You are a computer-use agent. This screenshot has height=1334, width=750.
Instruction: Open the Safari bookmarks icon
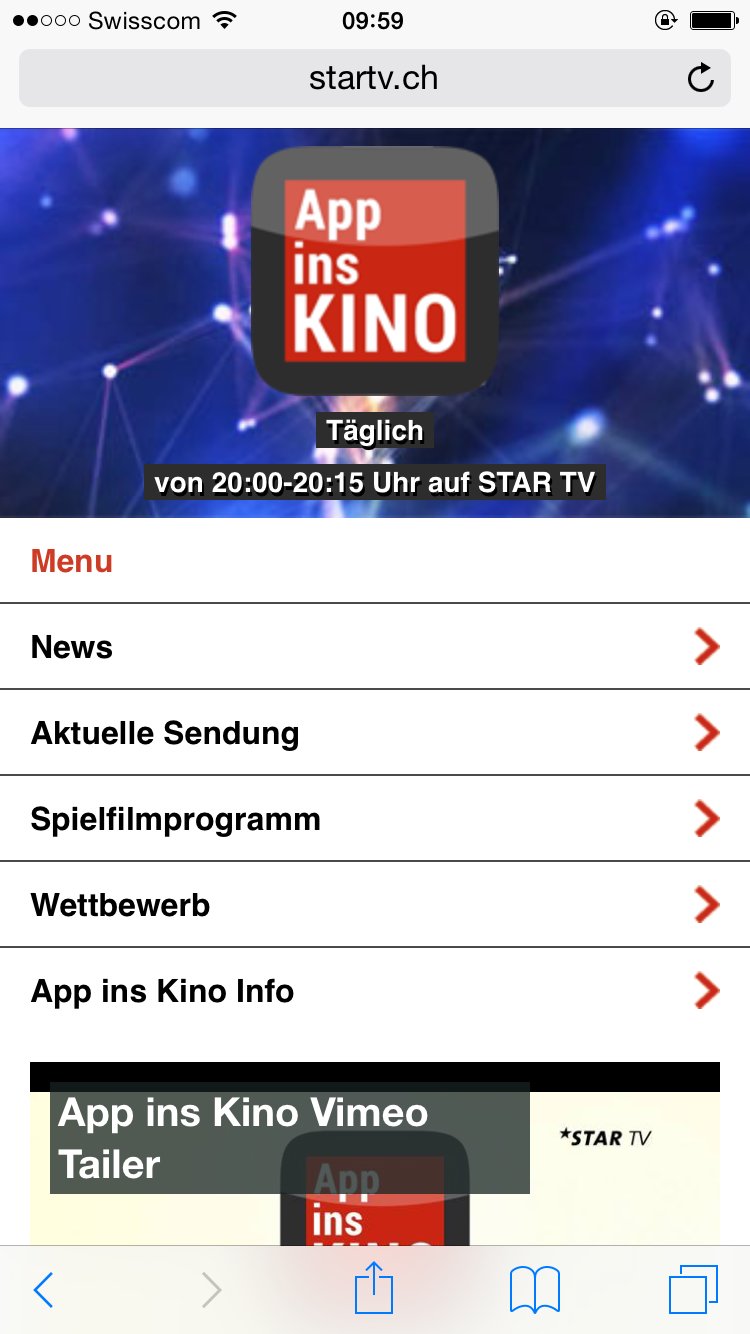click(535, 1289)
